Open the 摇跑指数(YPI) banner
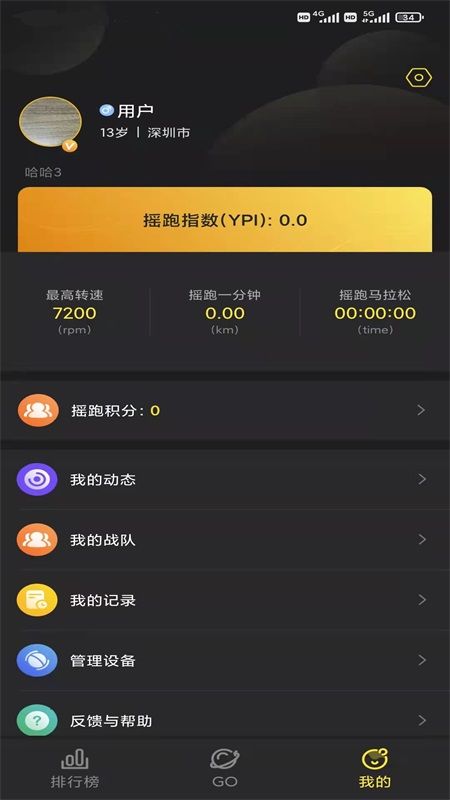The width and height of the screenshot is (450, 800). coord(225,219)
